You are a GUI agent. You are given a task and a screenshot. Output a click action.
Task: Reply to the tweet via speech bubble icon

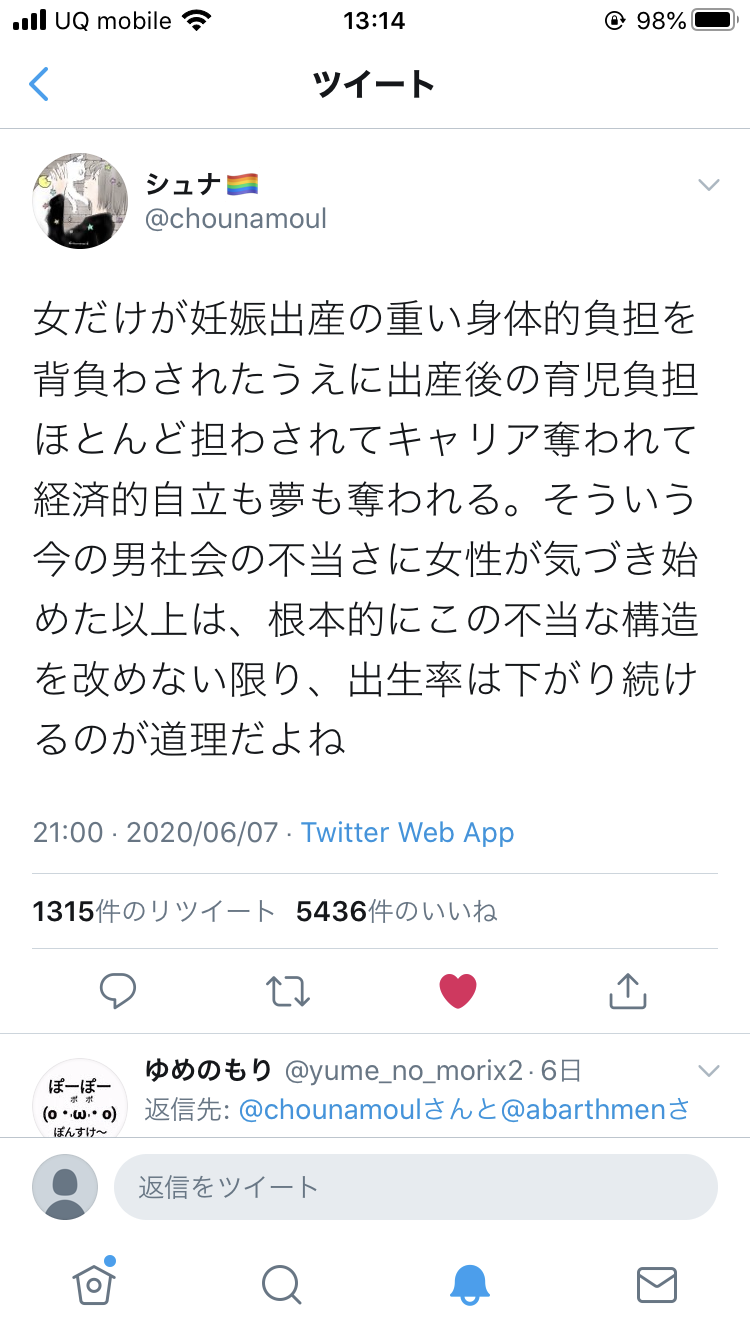pos(118,991)
